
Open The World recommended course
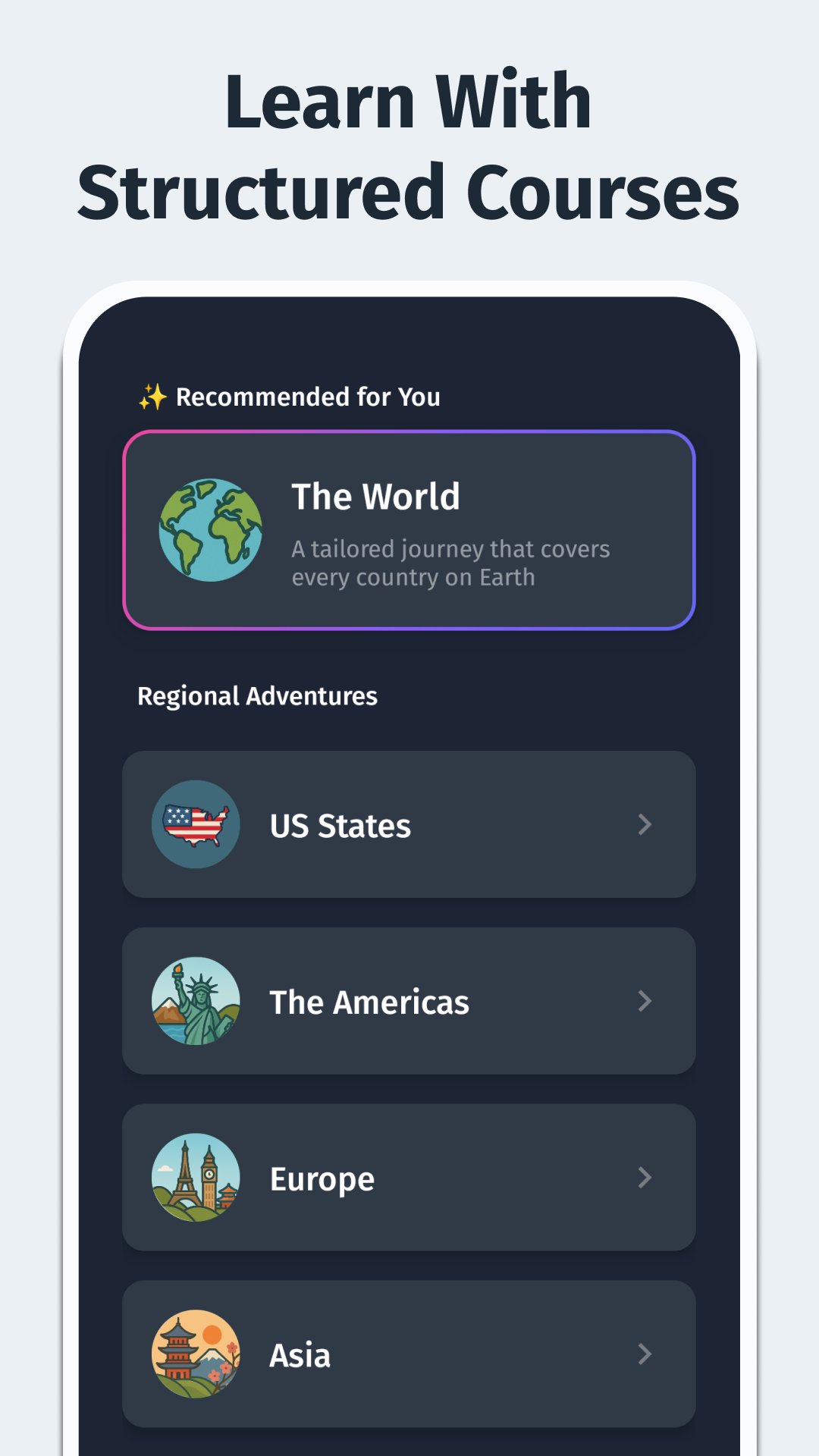(x=409, y=529)
